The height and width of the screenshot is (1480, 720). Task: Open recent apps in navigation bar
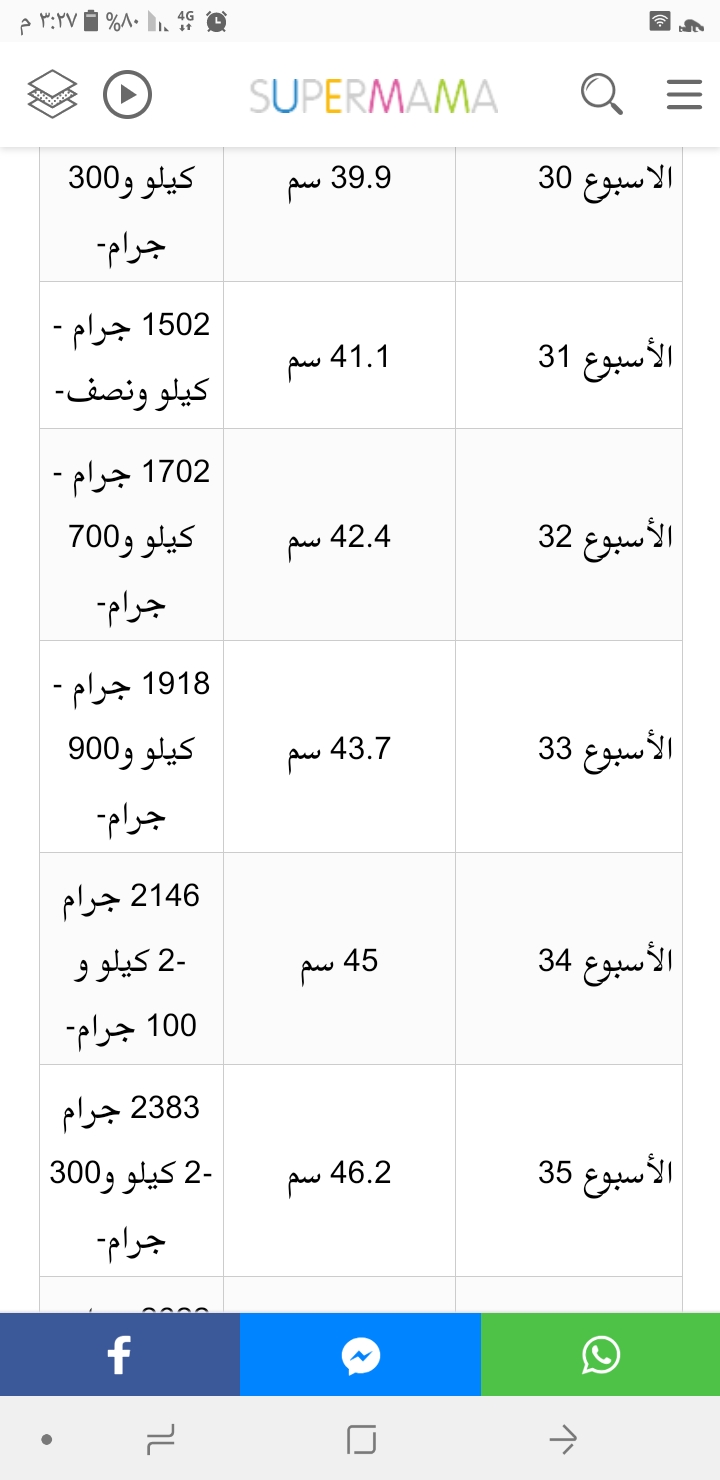pos(160,1440)
